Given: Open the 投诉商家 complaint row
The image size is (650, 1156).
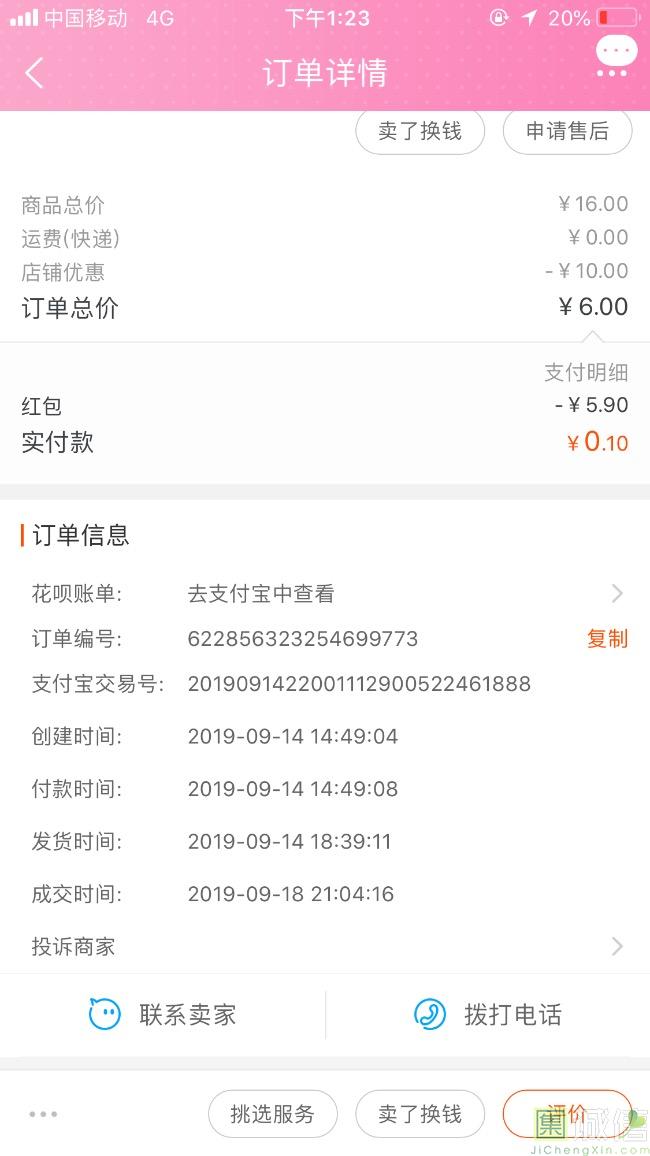Looking at the screenshot, I should click(325, 946).
